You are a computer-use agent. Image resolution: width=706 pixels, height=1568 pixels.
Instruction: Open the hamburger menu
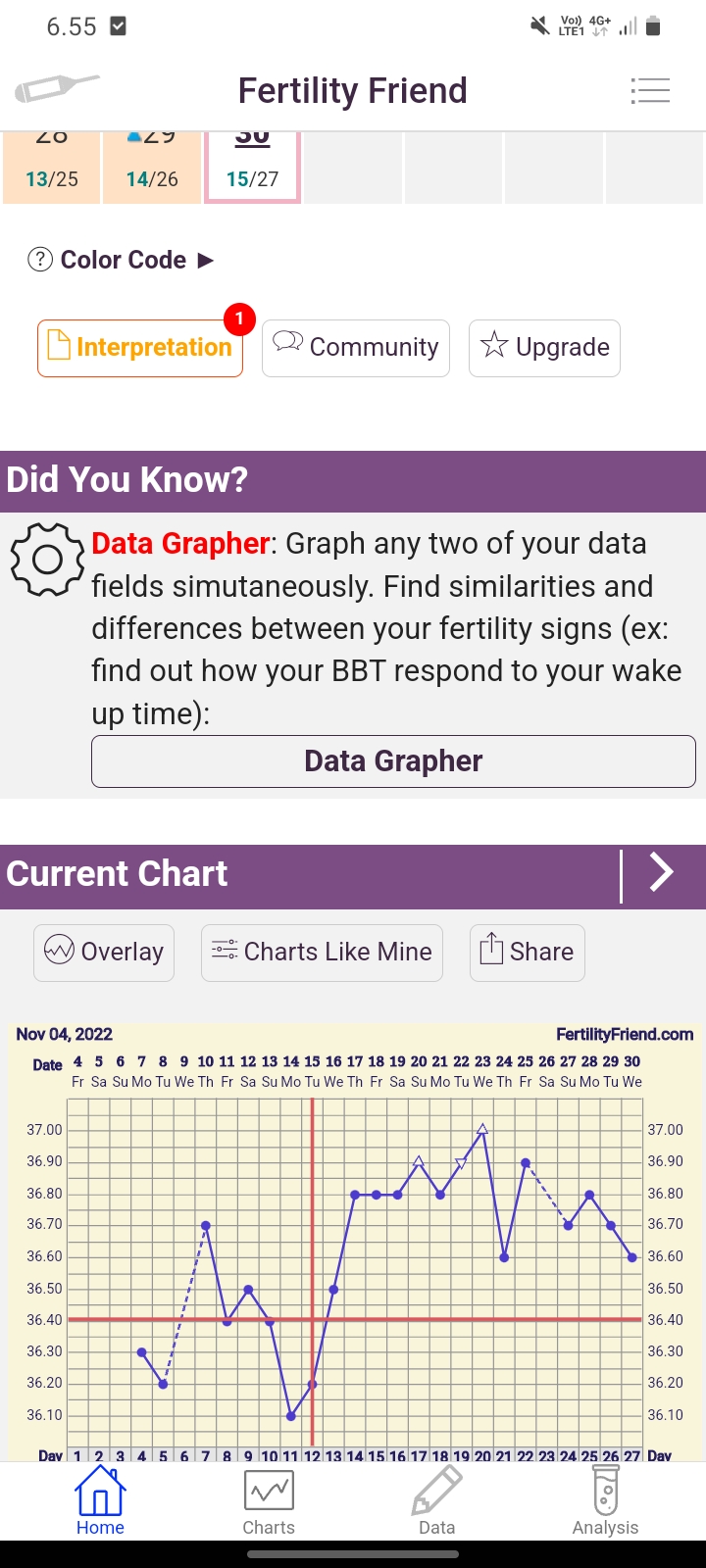(649, 90)
